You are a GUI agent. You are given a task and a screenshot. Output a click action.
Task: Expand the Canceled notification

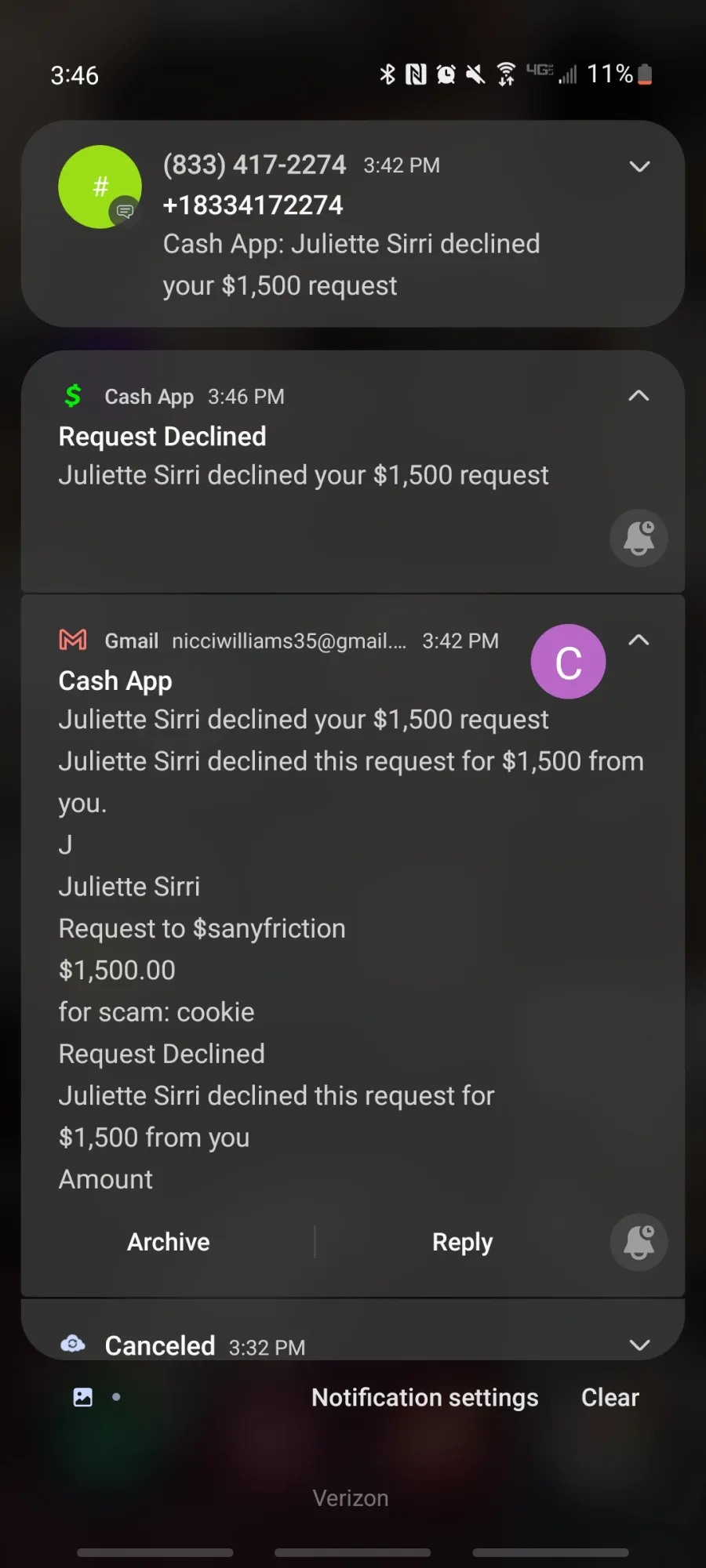(639, 1345)
